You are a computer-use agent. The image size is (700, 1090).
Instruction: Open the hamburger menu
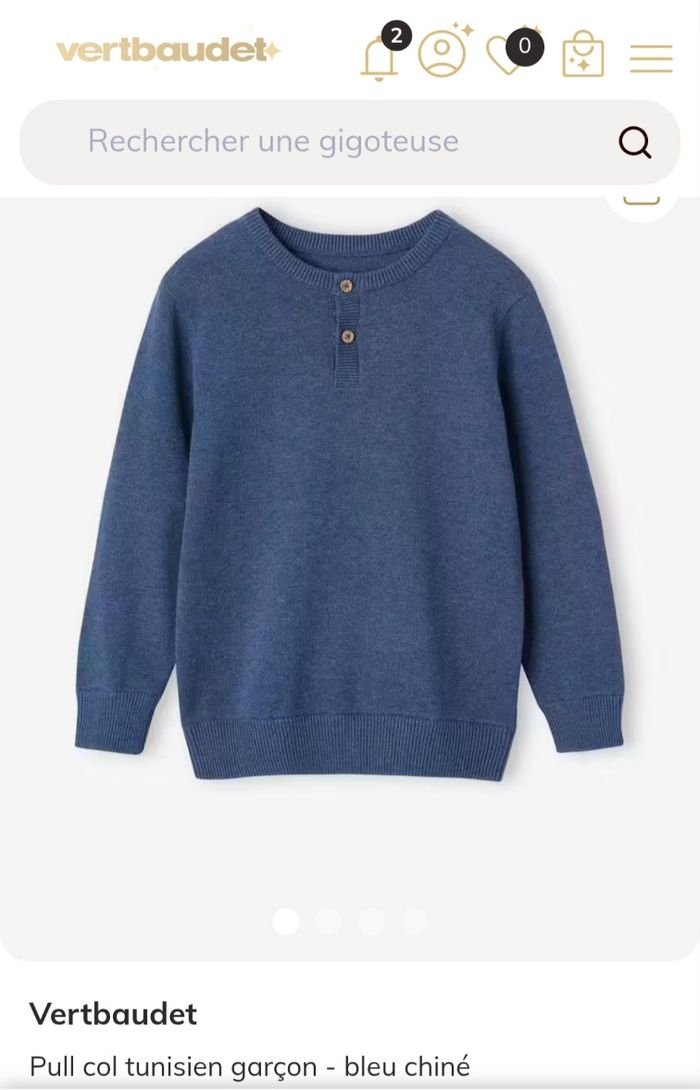[651, 57]
